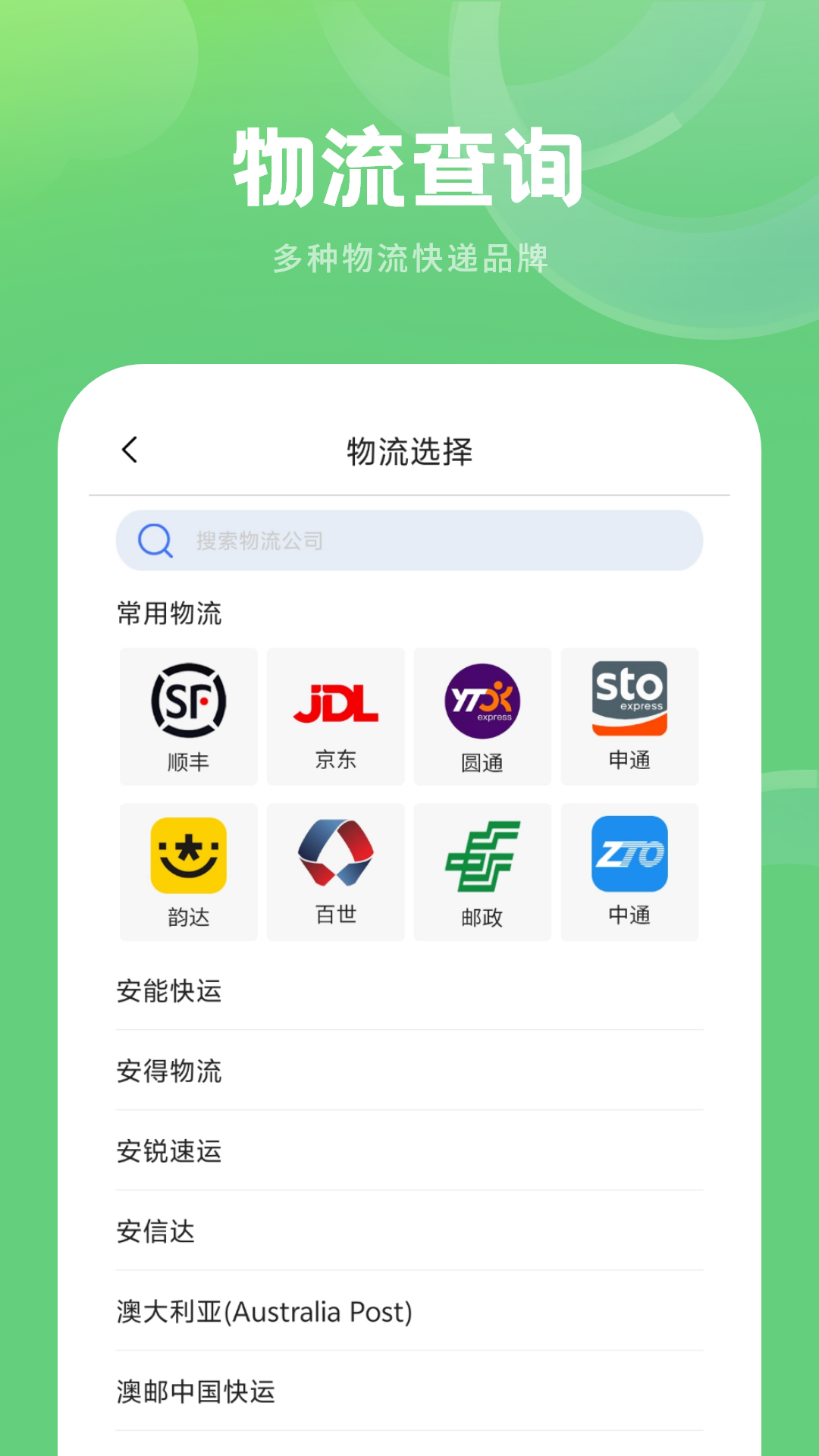819x1456 pixels.
Task: Open the 安能快运 courier entry
Action: coord(168,991)
